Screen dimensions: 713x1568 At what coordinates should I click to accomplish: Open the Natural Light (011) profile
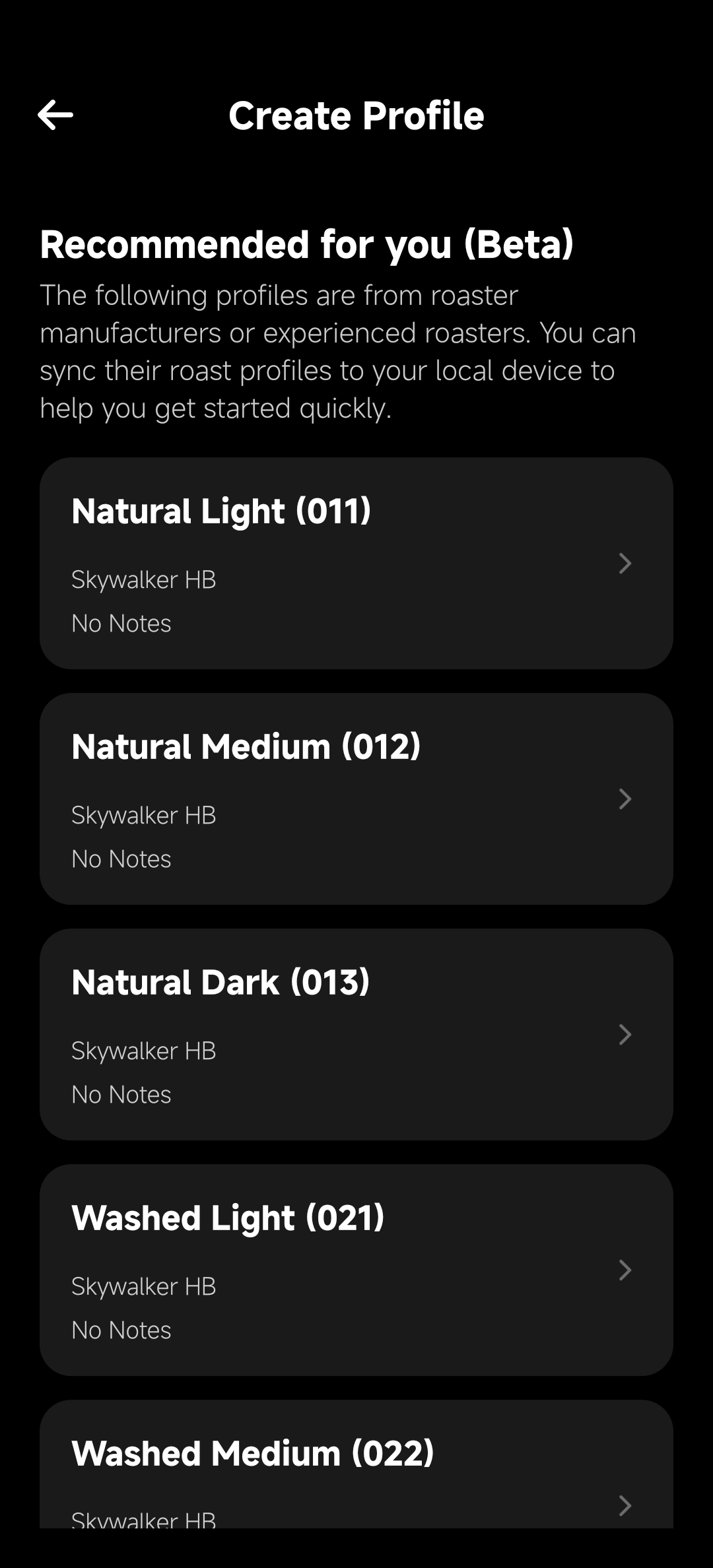pos(356,563)
